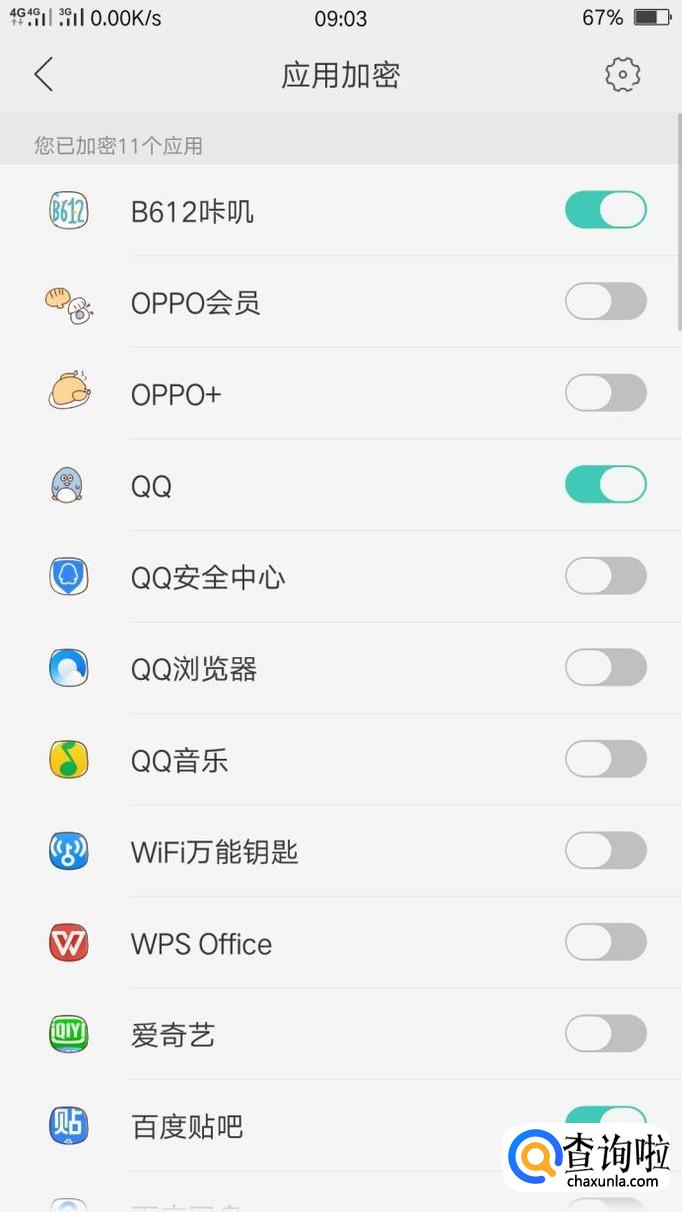This screenshot has height=1212, width=682.
Task: Enable encryption for QQ浏览器
Action: tap(605, 667)
